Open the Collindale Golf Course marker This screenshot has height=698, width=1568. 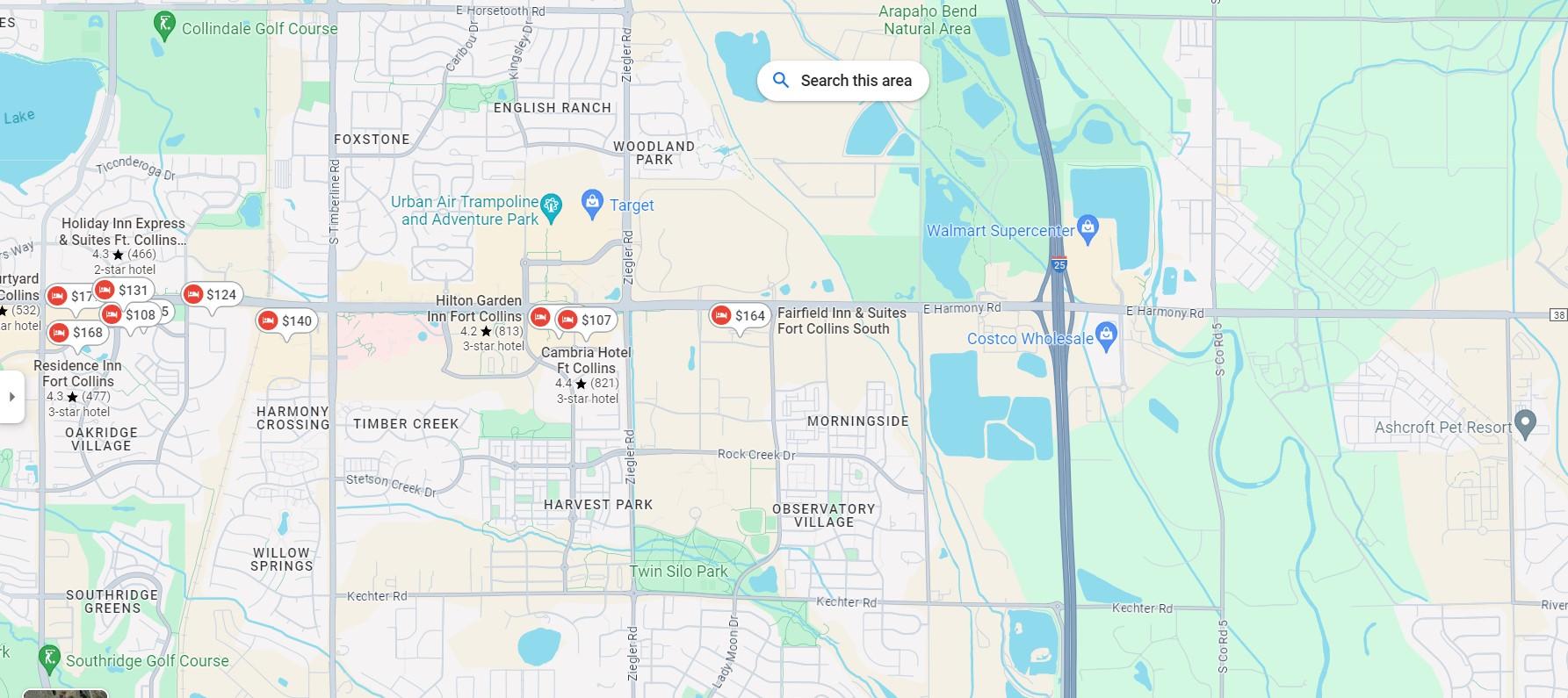(163, 25)
